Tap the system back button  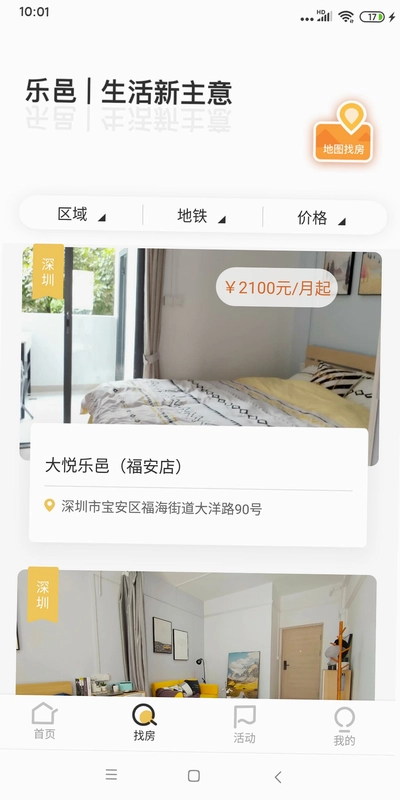tap(278, 777)
